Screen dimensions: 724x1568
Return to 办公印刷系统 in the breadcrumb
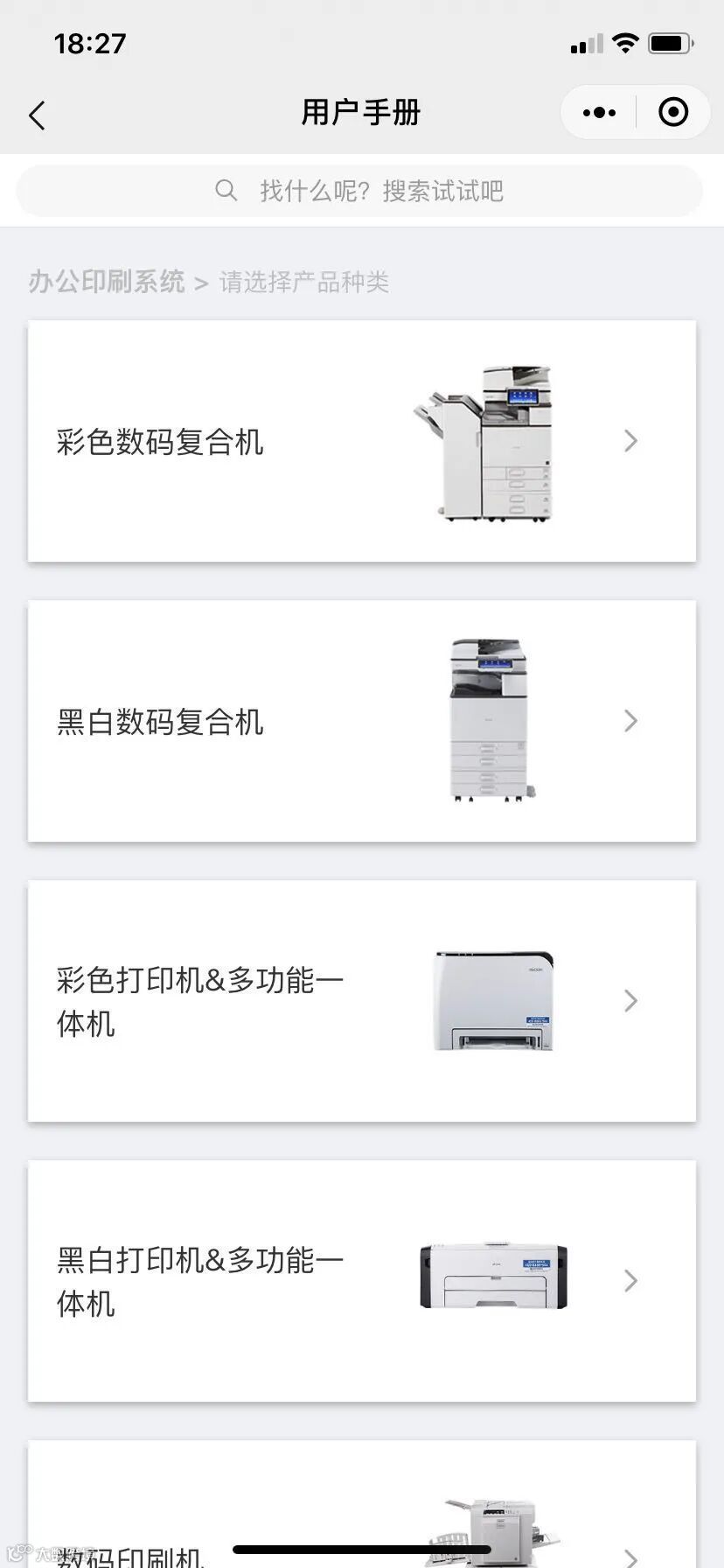[107, 282]
